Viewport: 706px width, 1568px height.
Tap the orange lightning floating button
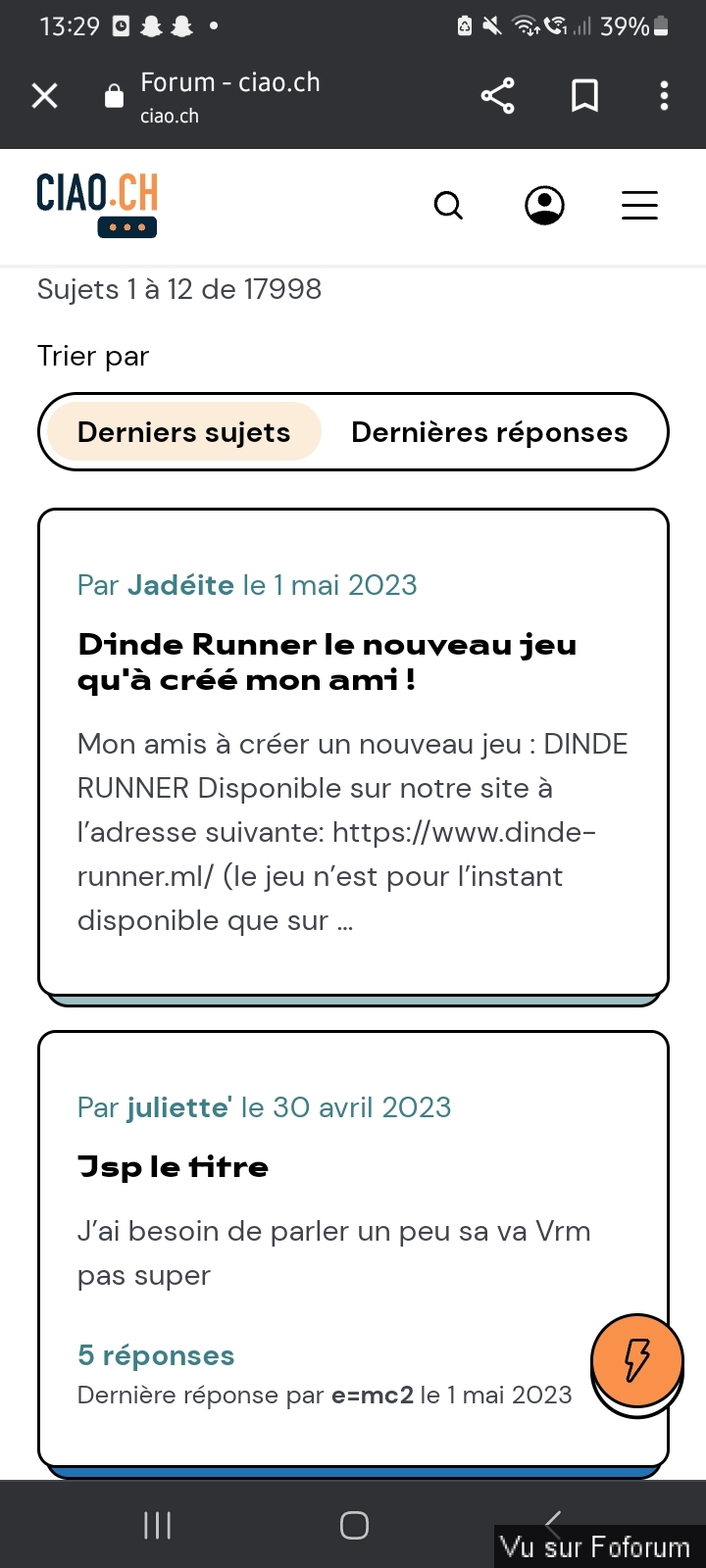click(637, 1360)
